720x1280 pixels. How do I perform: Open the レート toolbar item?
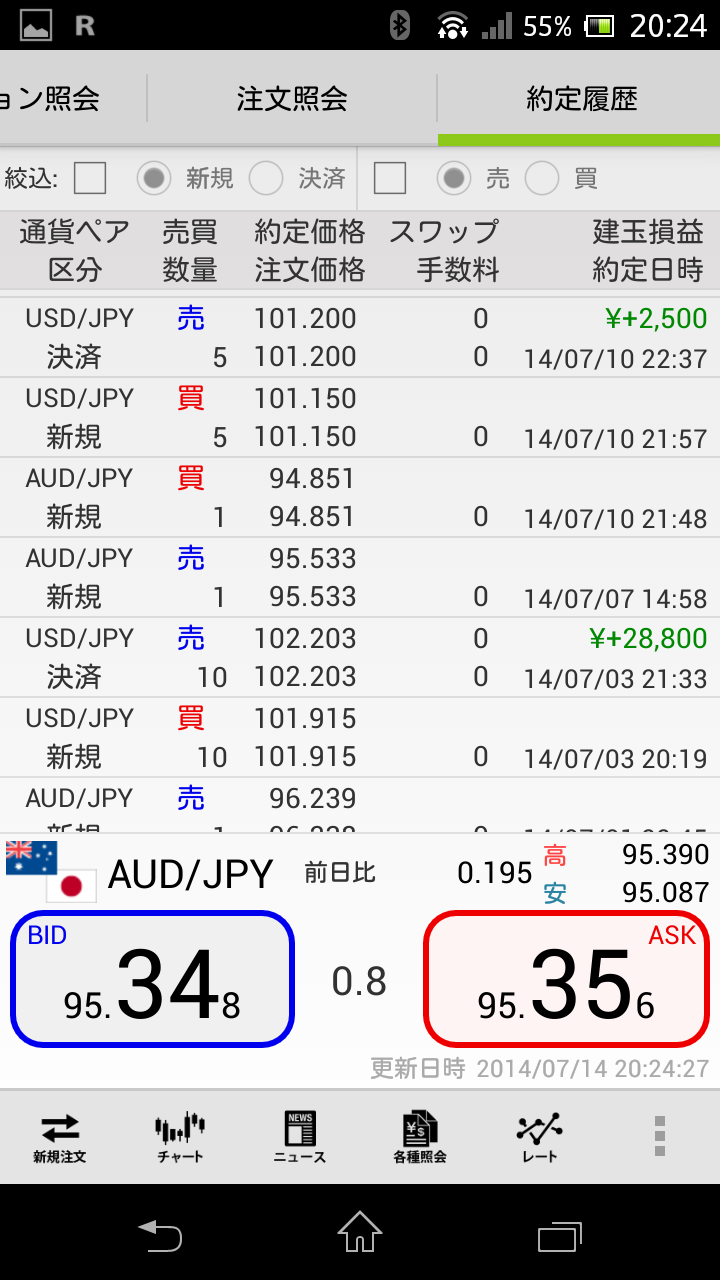540,1138
